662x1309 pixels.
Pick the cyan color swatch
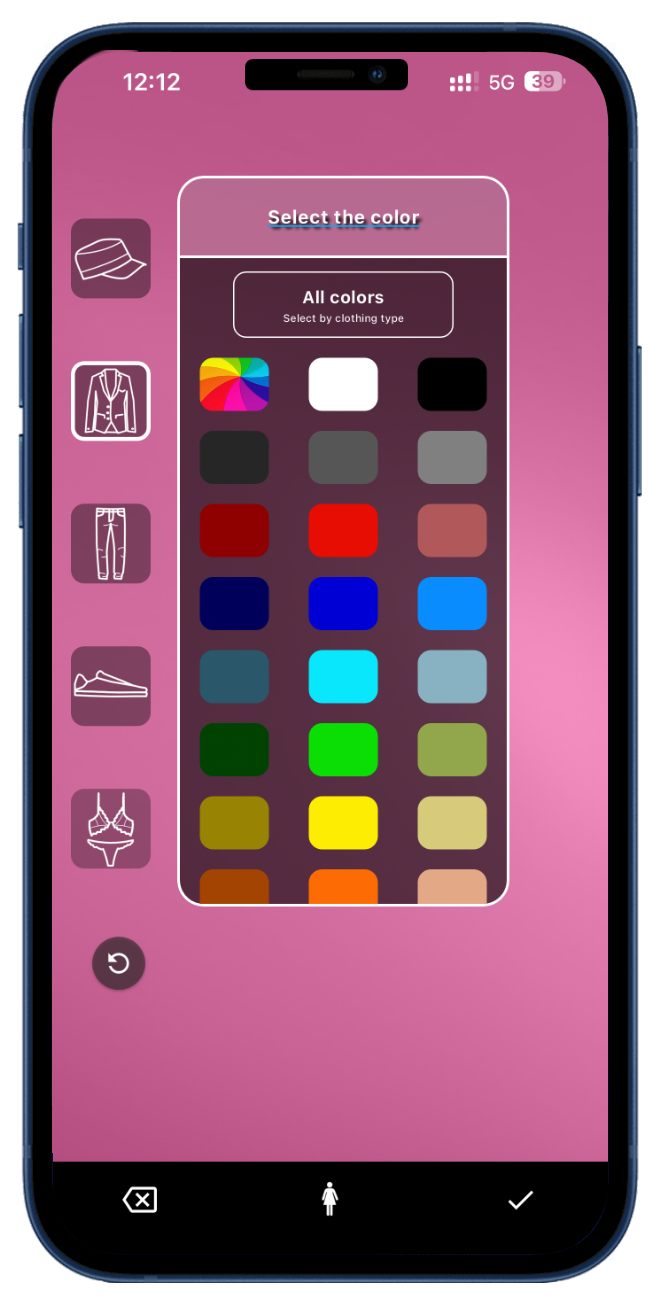click(343, 676)
